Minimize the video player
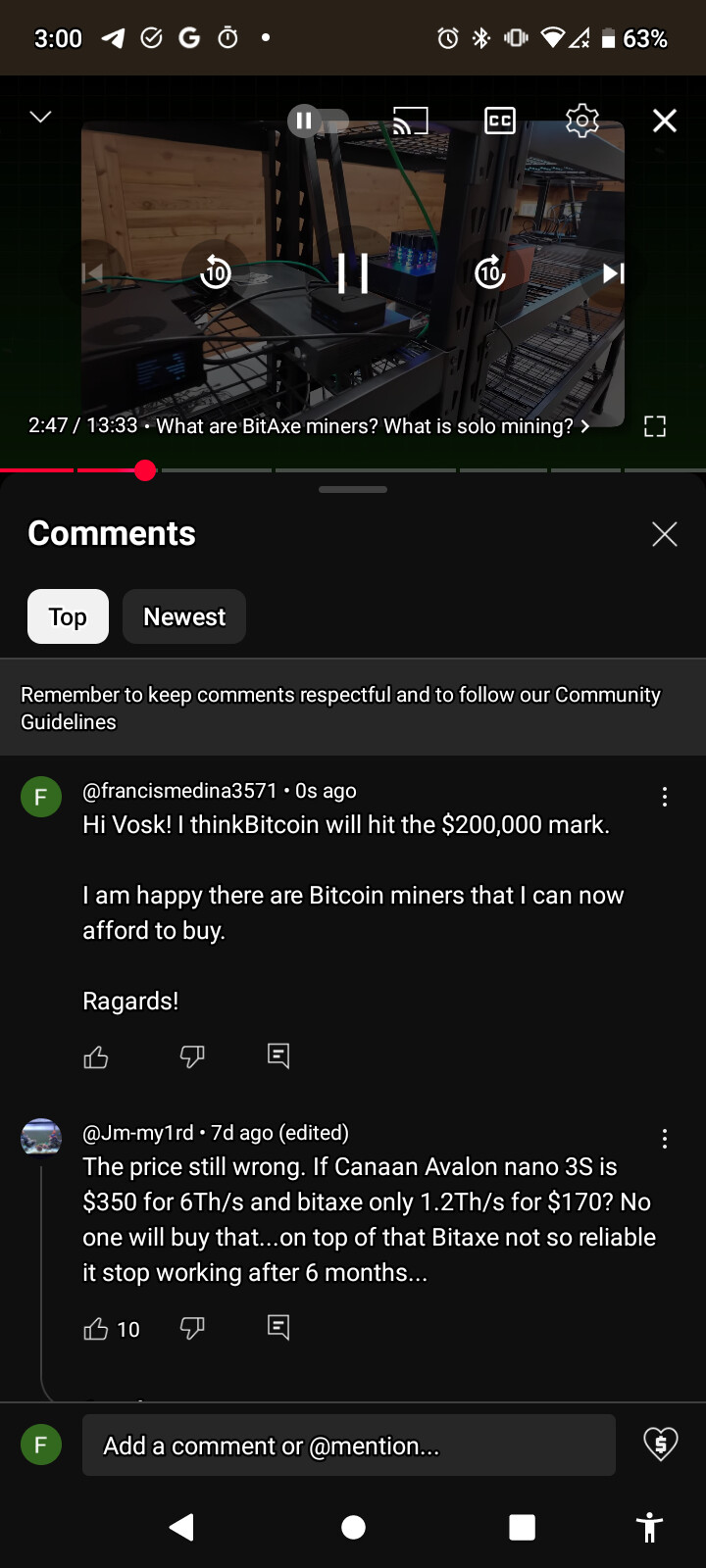Screen dimensions: 706x1568 click(x=40, y=118)
